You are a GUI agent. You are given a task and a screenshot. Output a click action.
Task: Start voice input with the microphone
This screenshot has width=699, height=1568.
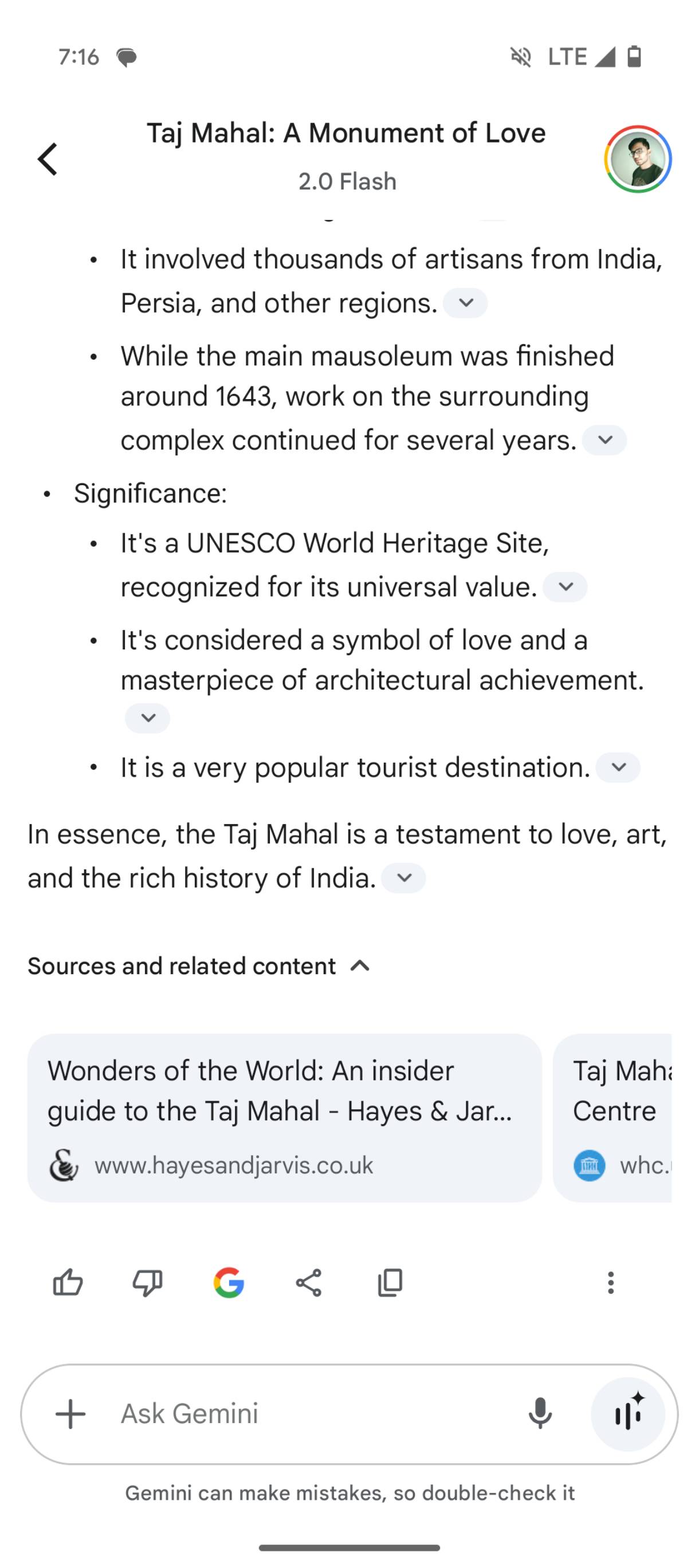coord(540,1413)
